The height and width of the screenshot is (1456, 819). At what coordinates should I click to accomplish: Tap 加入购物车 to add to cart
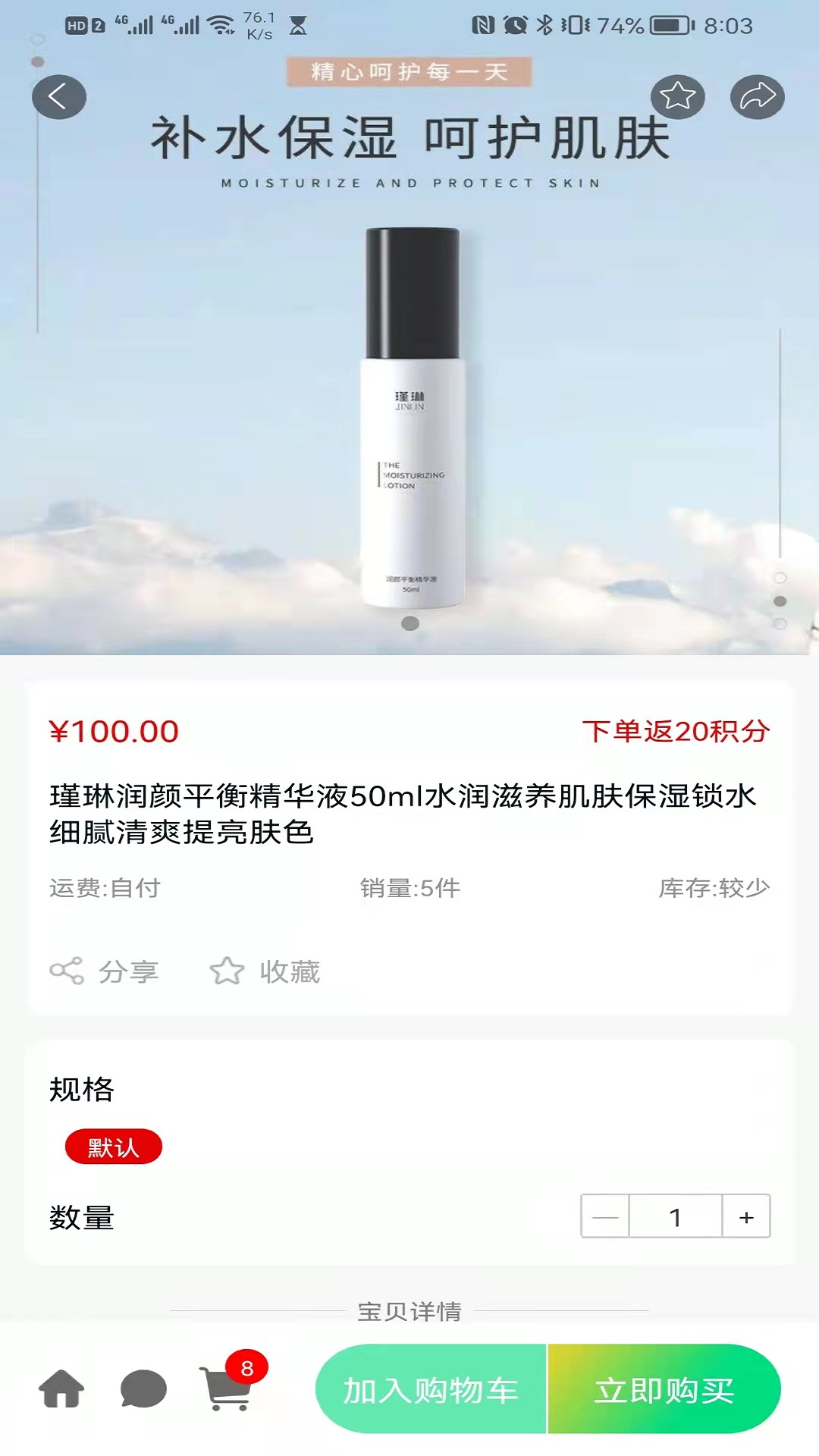pyautogui.click(x=431, y=1389)
